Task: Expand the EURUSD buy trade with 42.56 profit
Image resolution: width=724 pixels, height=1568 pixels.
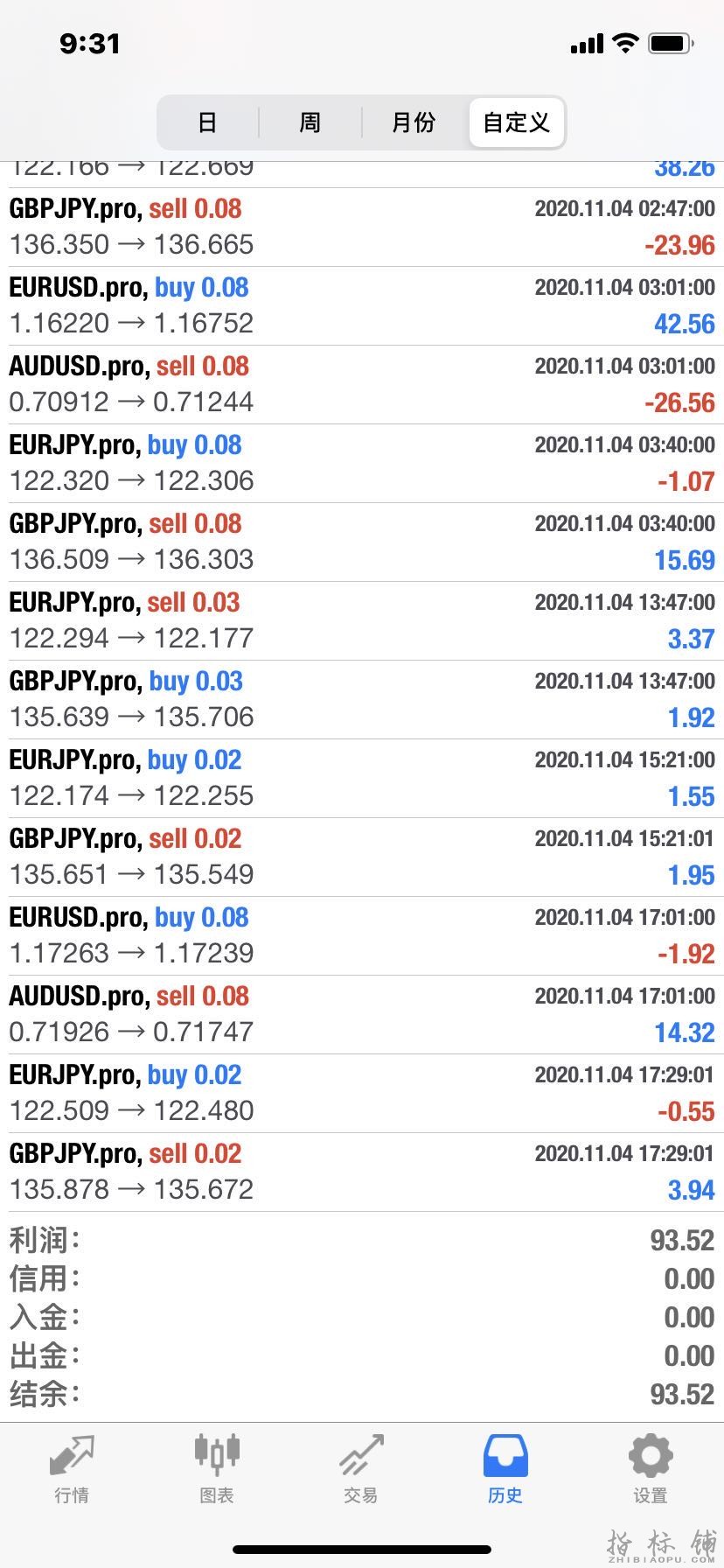Action: [x=362, y=305]
